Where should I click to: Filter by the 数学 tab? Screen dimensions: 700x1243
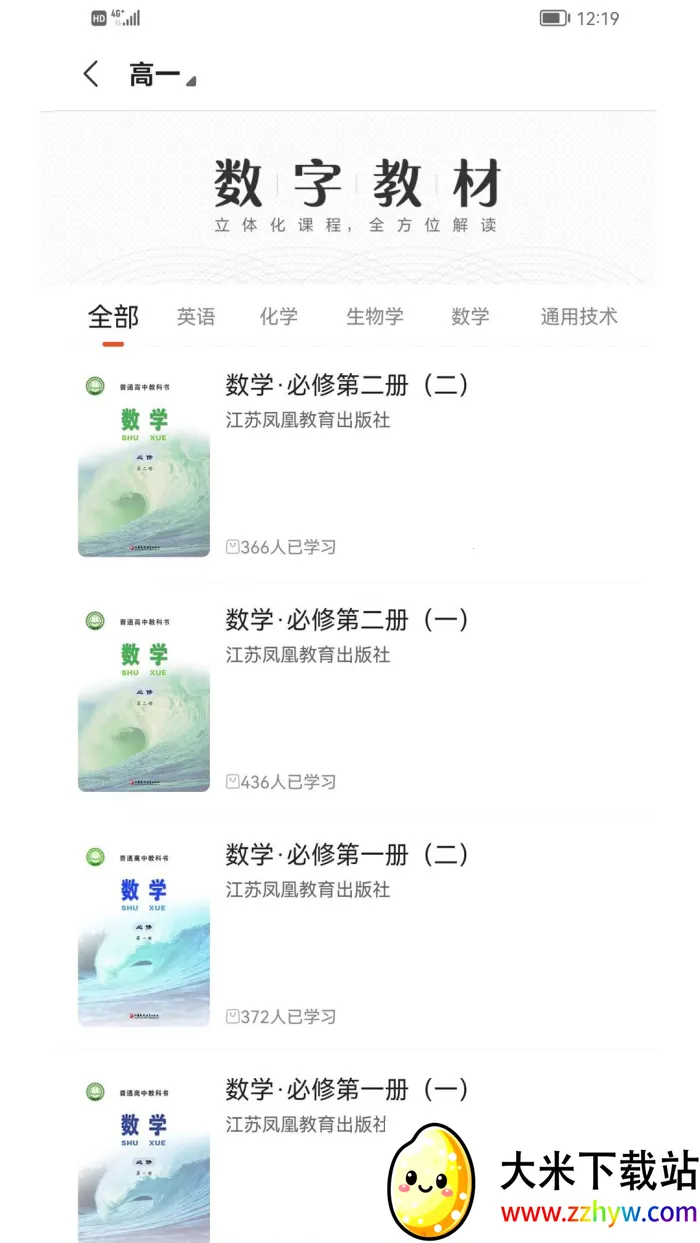coord(470,317)
